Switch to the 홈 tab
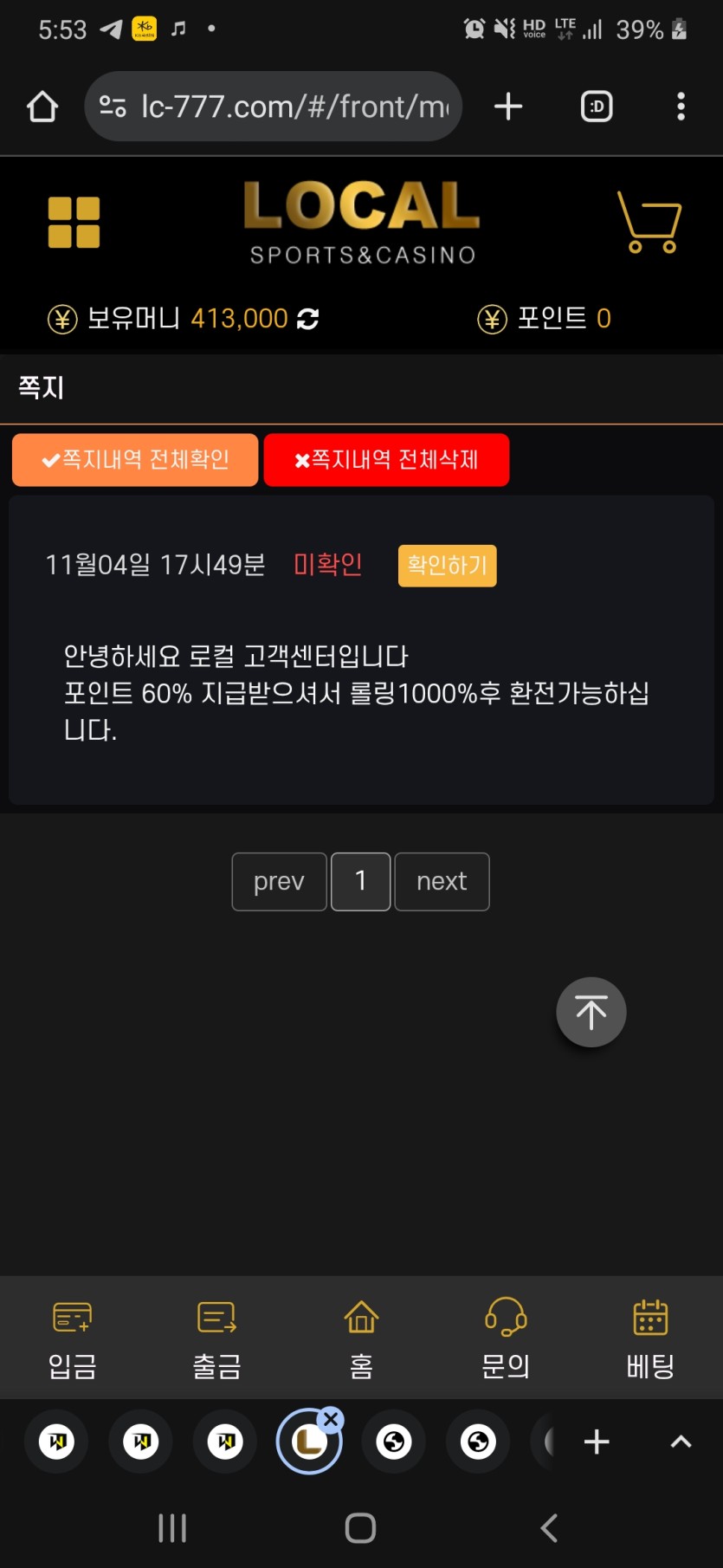This screenshot has width=723, height=1568. [361, 1338]
